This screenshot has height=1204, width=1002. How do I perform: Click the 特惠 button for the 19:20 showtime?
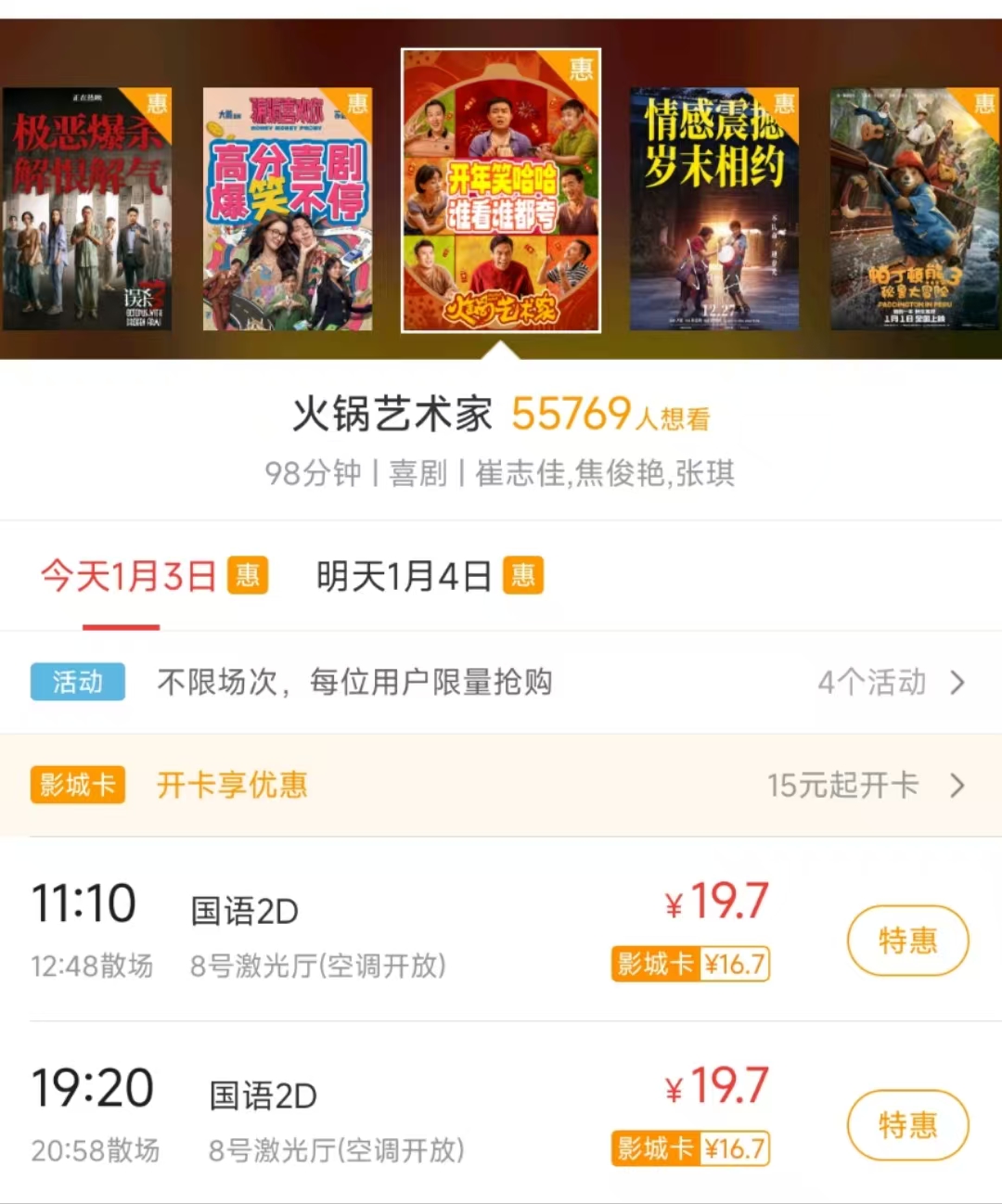907,1125
